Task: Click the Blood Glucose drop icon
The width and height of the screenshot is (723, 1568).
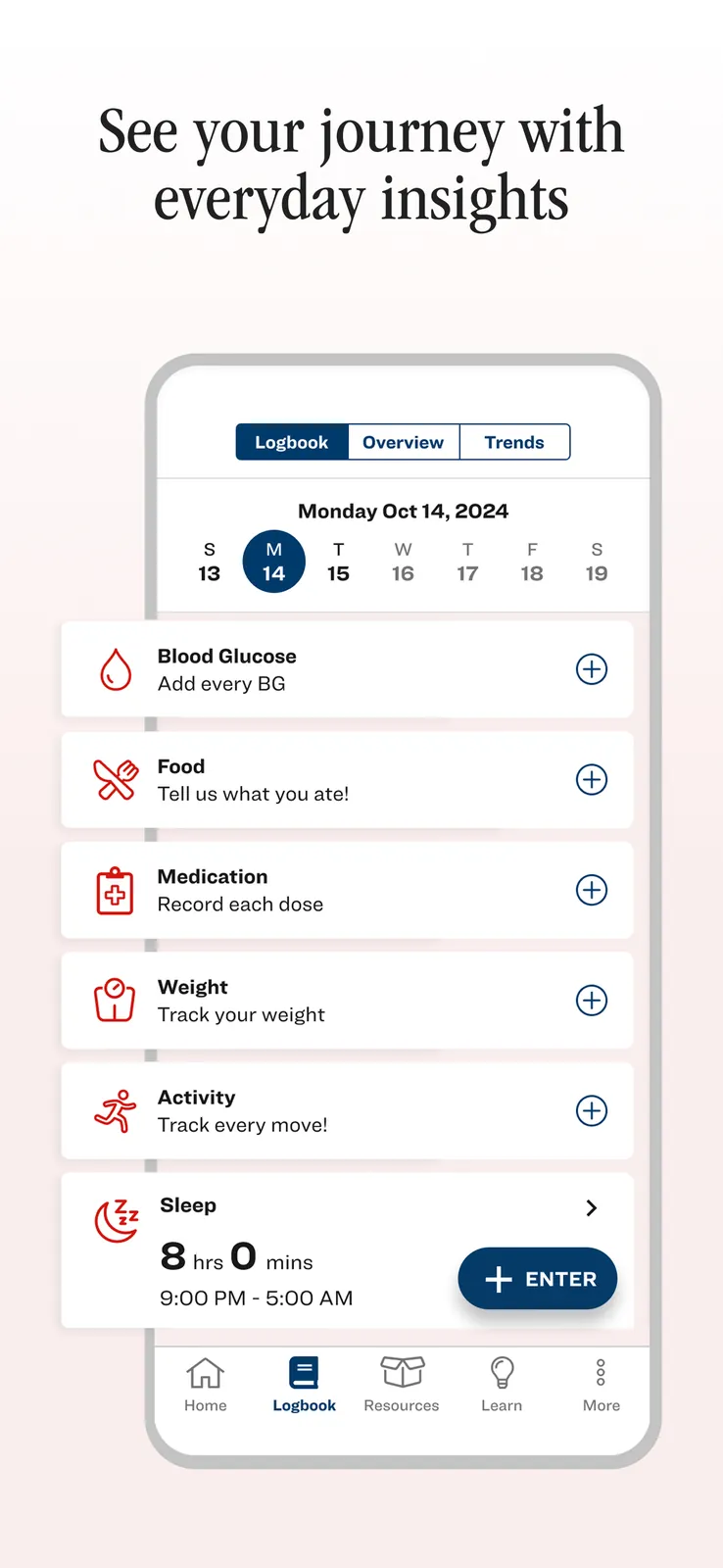Action: (116, 669)
